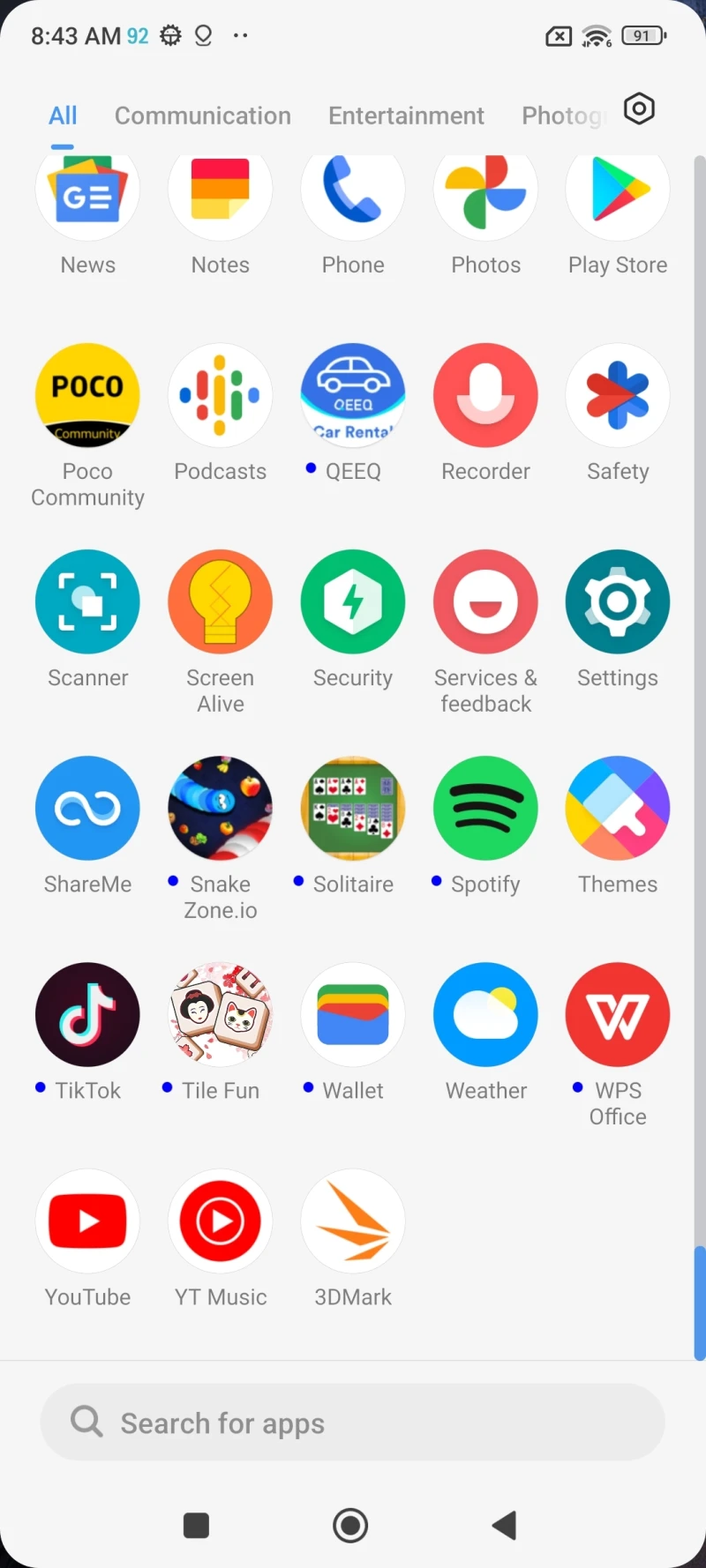The image size is (706, 1568).
Task: Switch to the Entertainment tab
Action: click(x=406, y=116)
